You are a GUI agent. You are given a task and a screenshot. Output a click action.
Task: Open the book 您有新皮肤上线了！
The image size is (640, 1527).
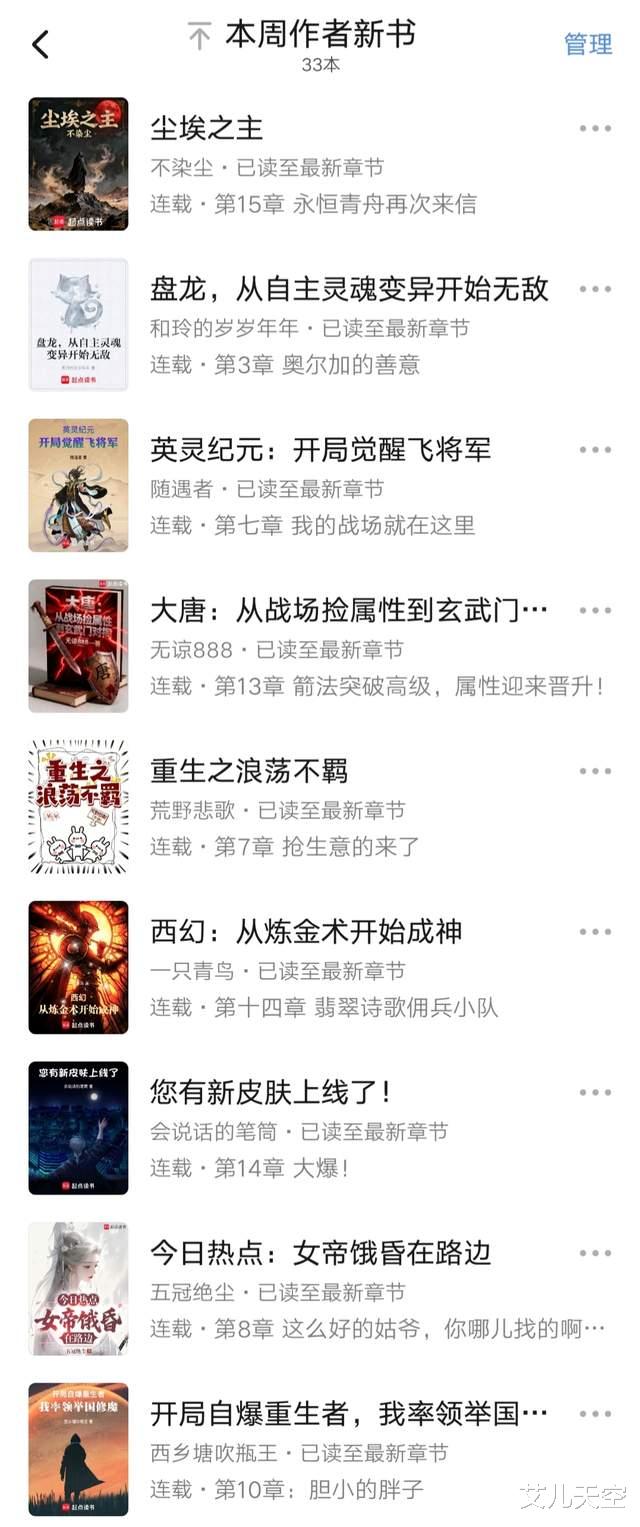click(270, 1092)
